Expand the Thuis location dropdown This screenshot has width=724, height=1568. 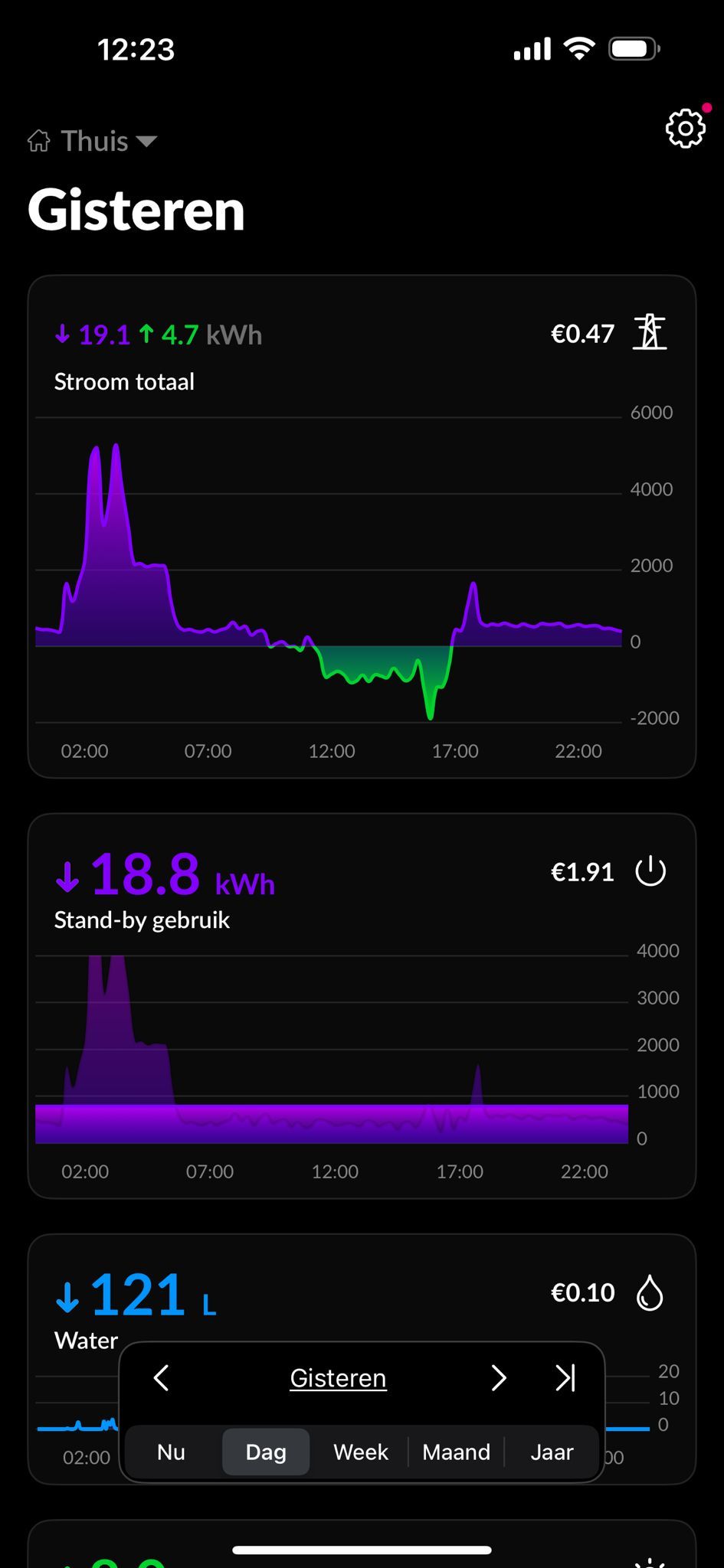point(93,141)
